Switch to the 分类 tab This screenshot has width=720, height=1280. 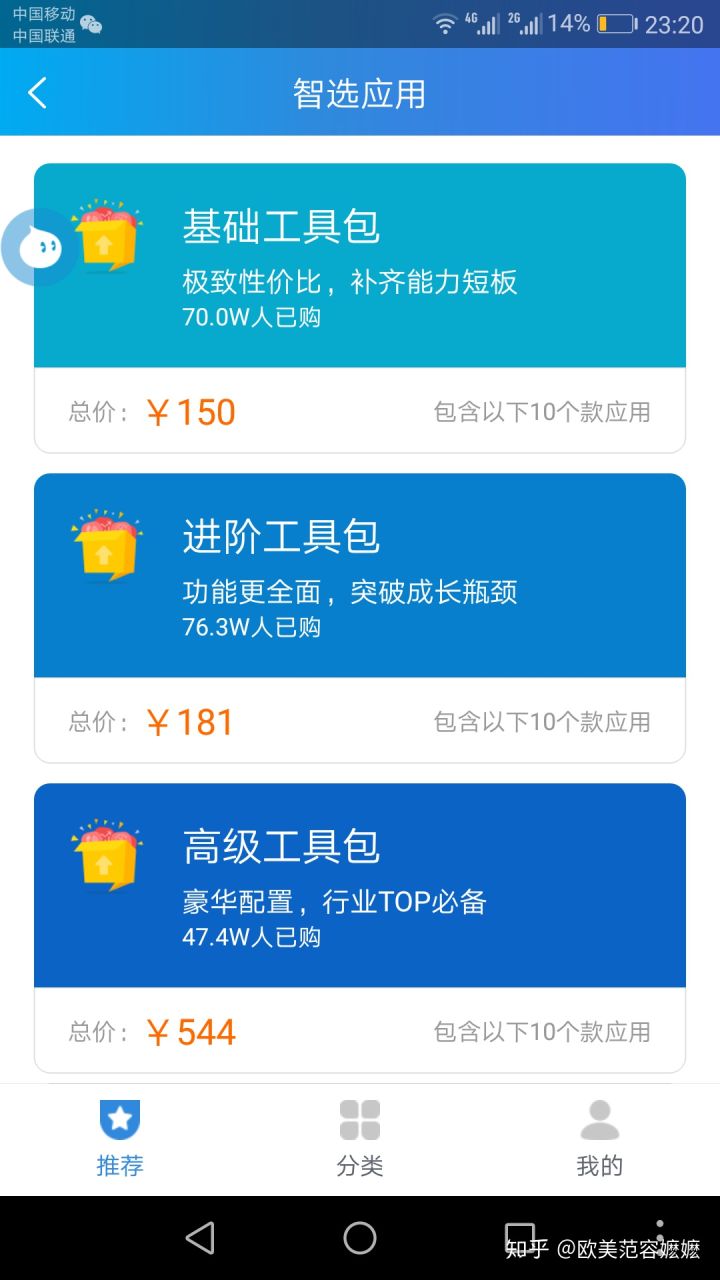tap(360, 1138)
